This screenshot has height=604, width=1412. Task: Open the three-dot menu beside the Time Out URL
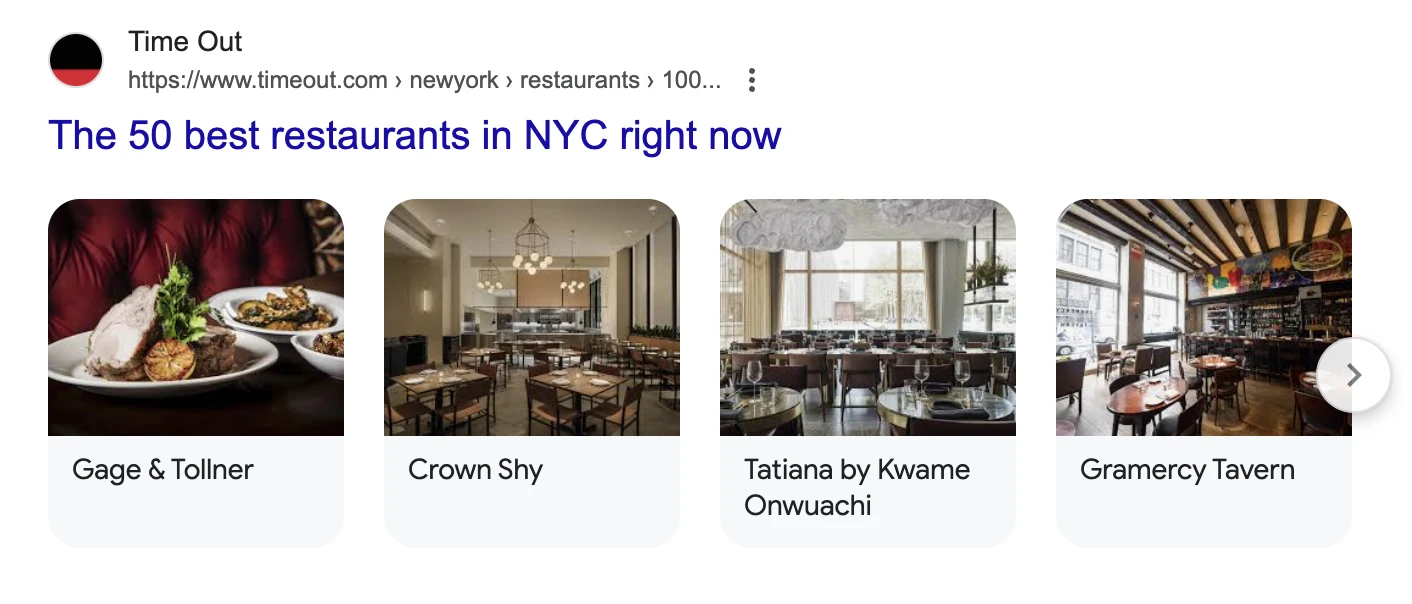click(752, 80)
